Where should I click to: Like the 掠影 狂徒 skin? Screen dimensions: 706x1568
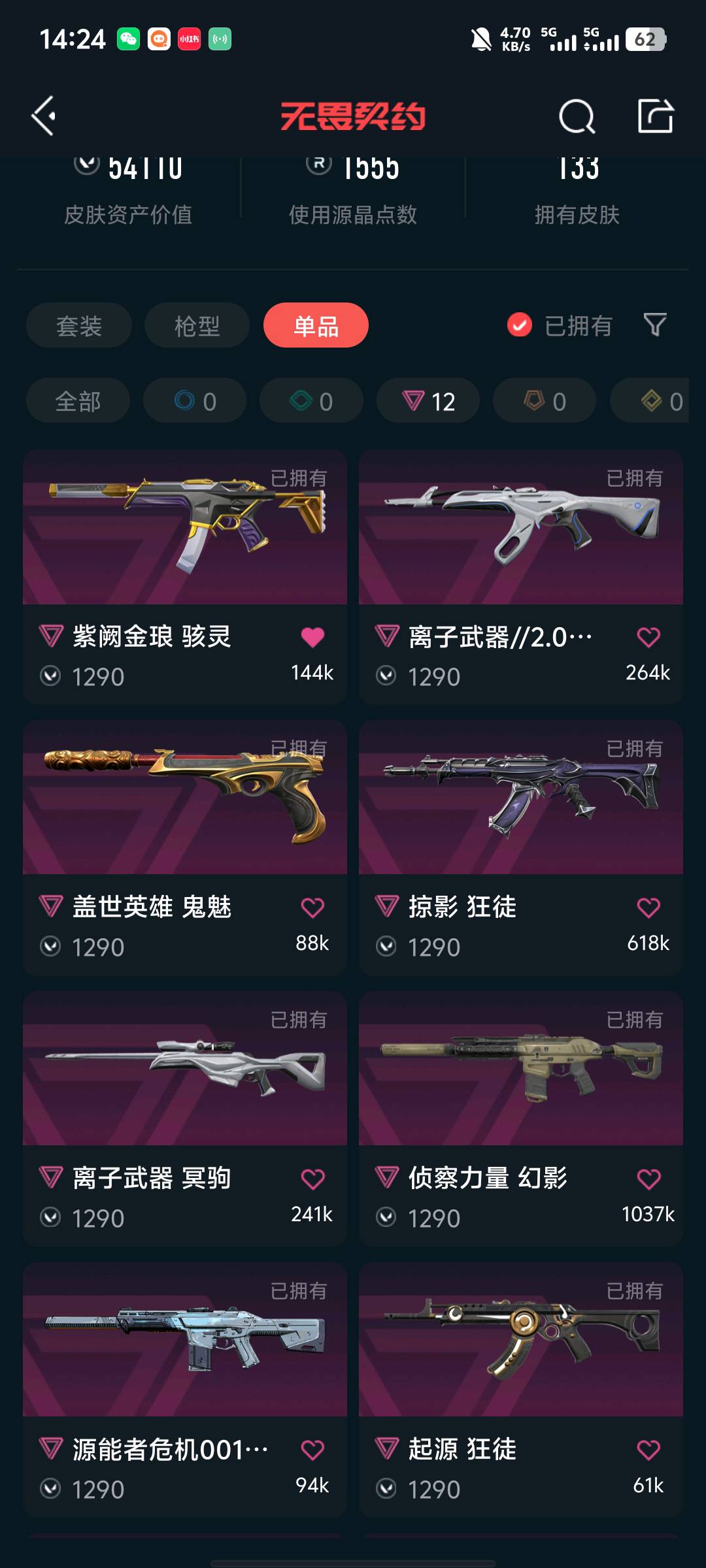click(648, 907)
